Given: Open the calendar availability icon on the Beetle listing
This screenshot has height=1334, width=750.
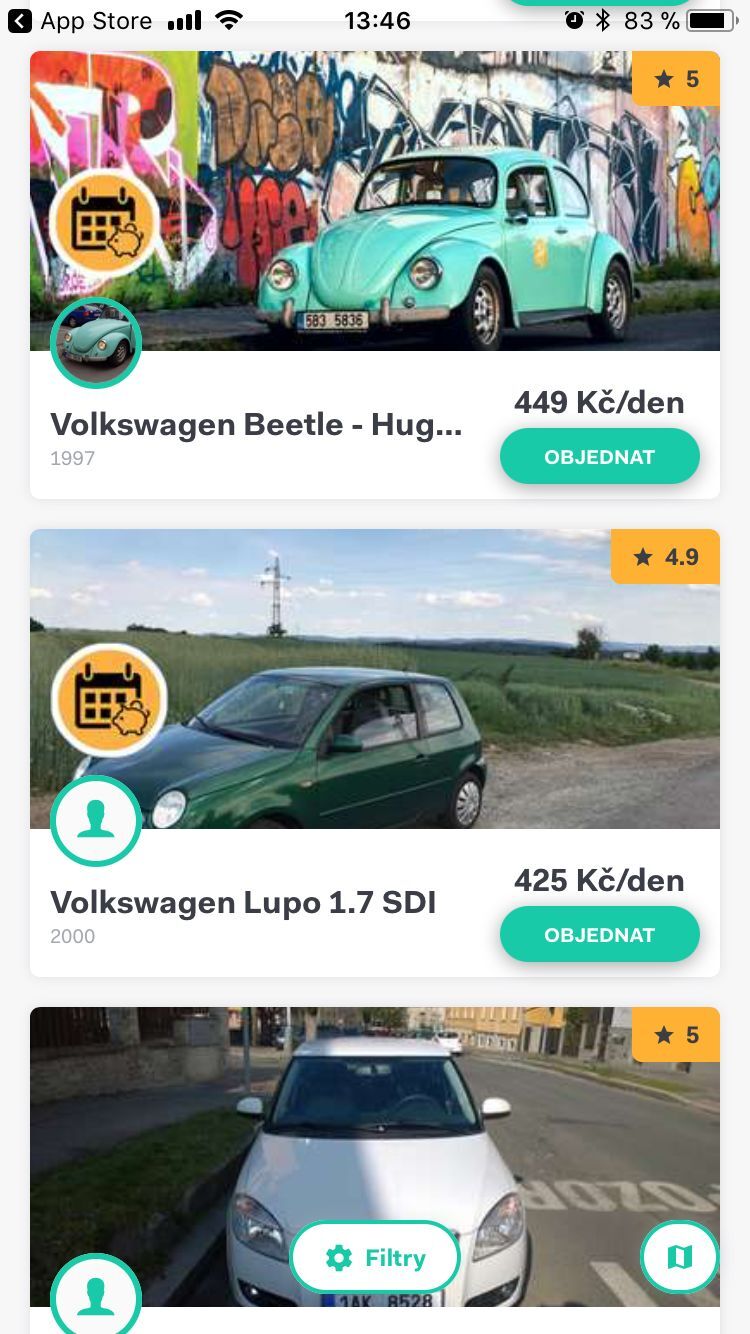Looking at the screenshot, I should 103,222.
